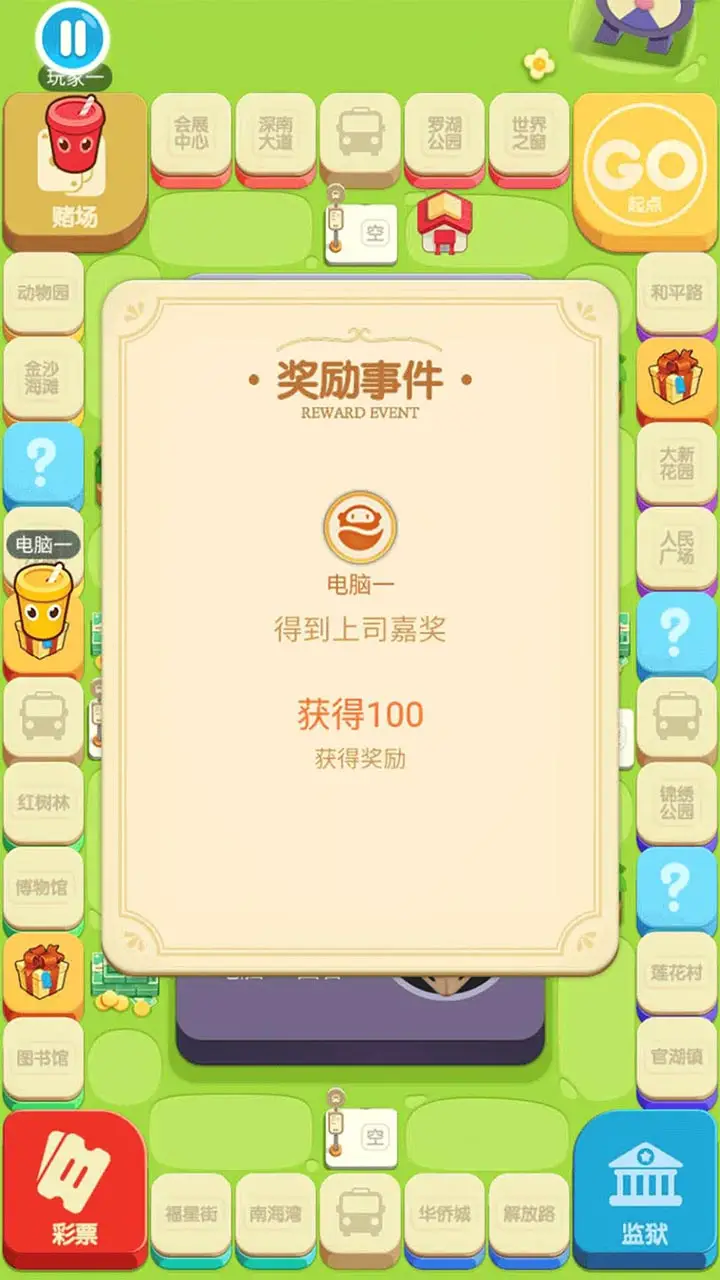Select the 深南大道 tile
Screen dimensions: 720x1280
(275, 135)
